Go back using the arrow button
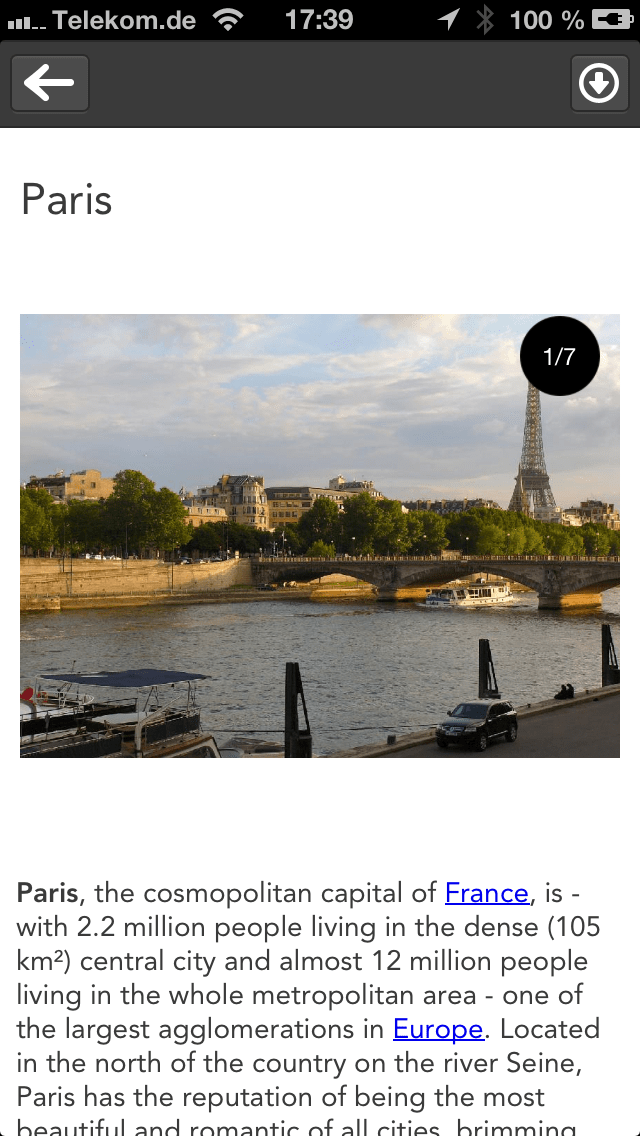The width and height of the screenshot is (640, 1136). (x=50, y=83)
